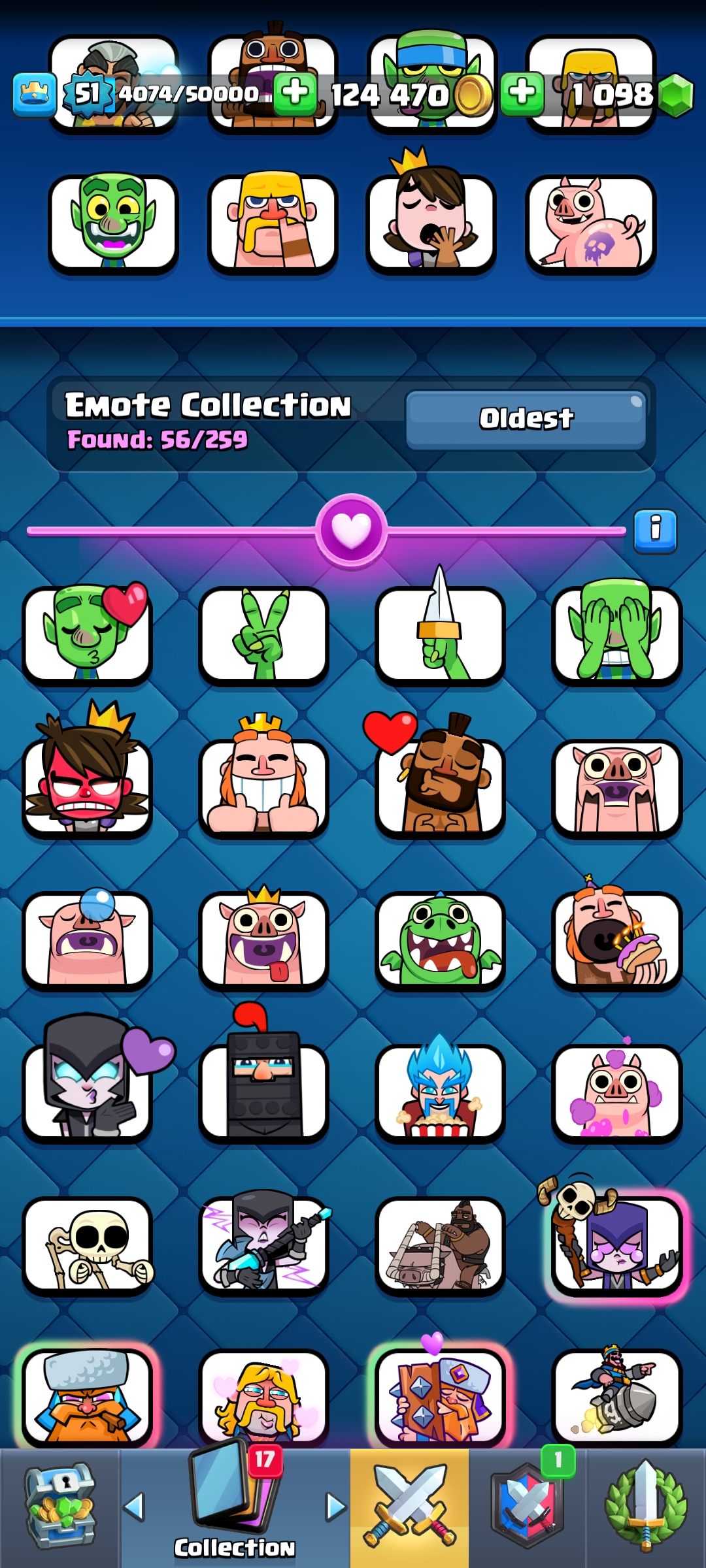
Task: Add more gems with the plus button
Action: pyautogui.click(x=523, y=94)
